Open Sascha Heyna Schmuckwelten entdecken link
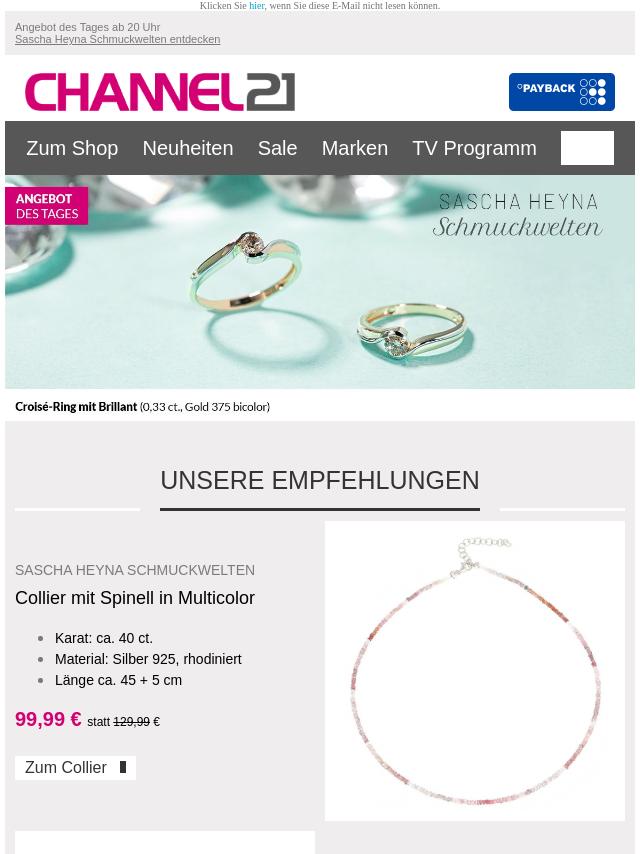Viewport: 640px width, 854px height. coord(117,40)
